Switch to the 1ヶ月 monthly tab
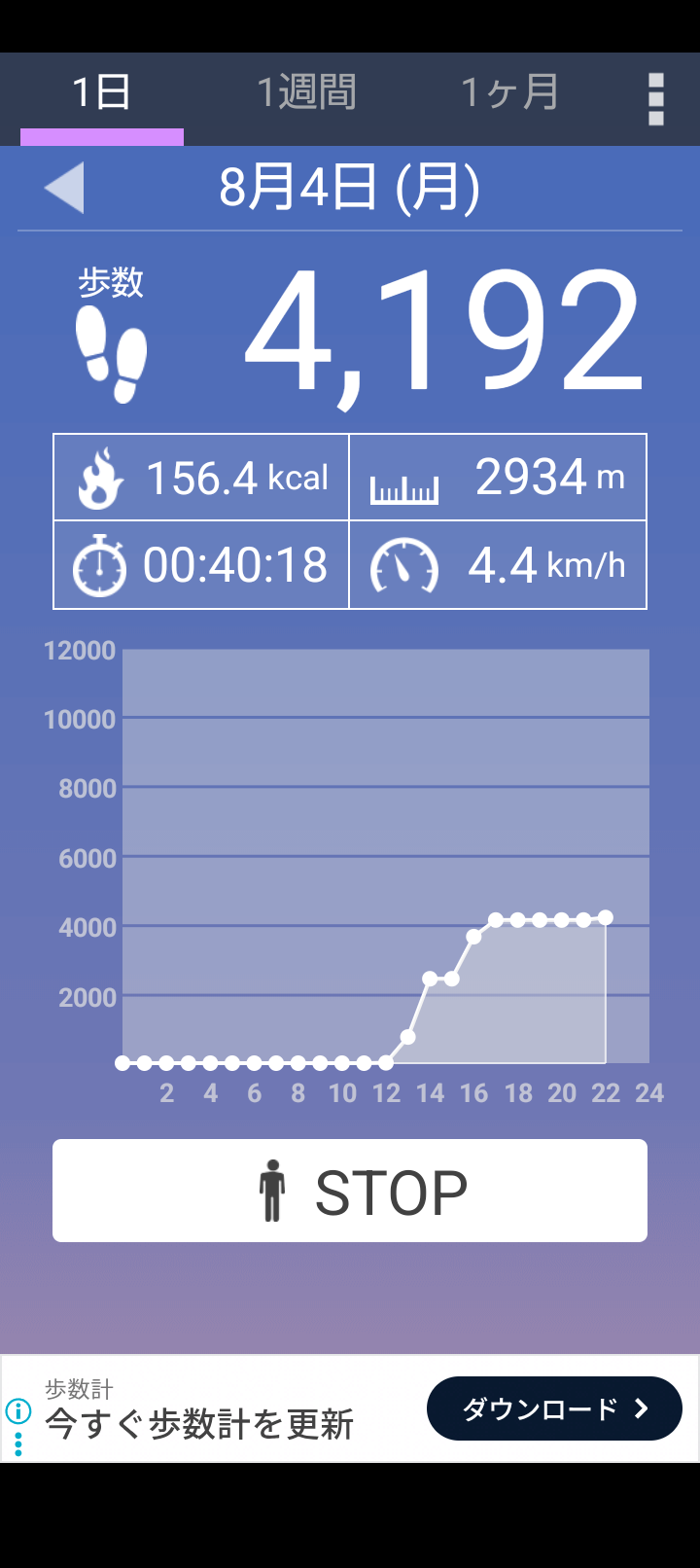Viewport: 700px width, 1568px height. 509,93
